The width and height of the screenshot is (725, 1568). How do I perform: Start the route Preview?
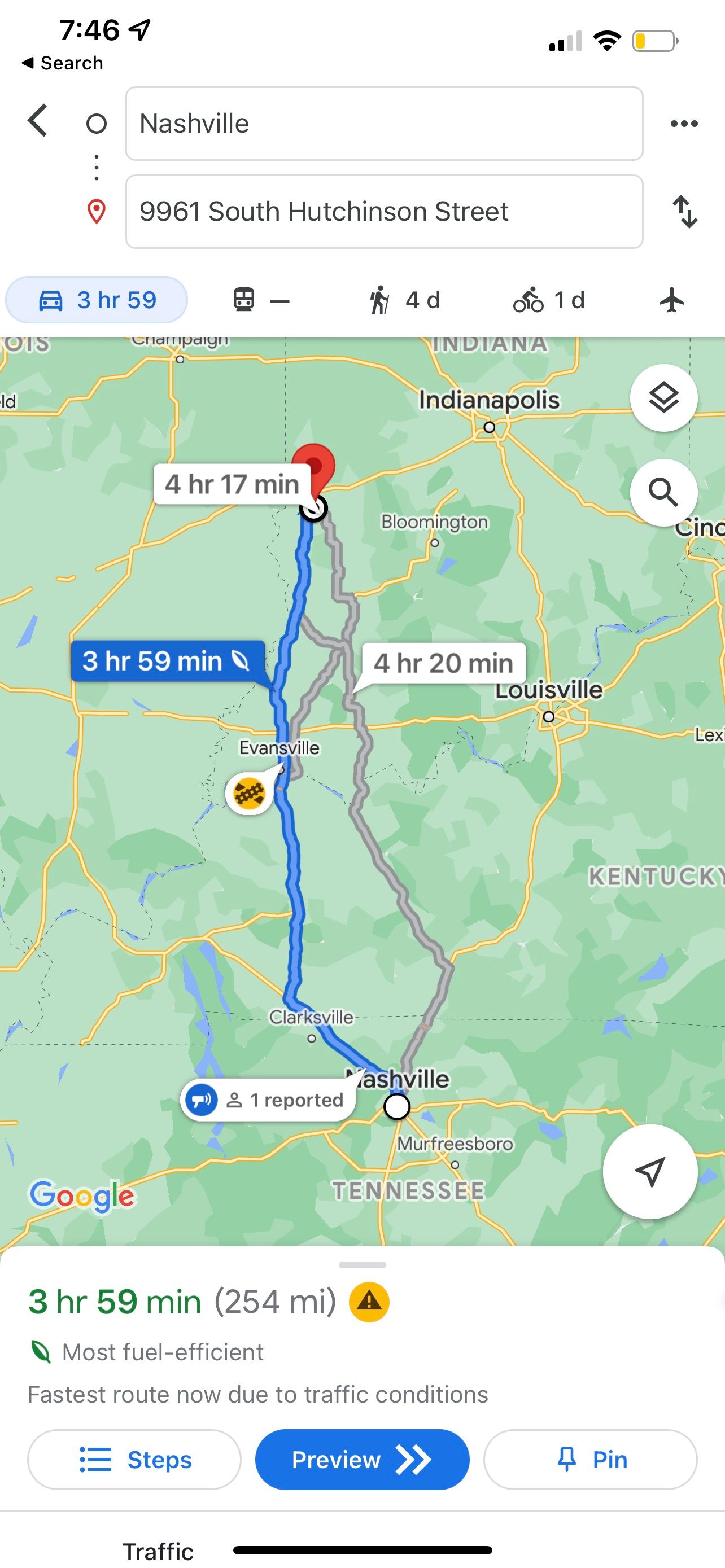point(361,1460)
